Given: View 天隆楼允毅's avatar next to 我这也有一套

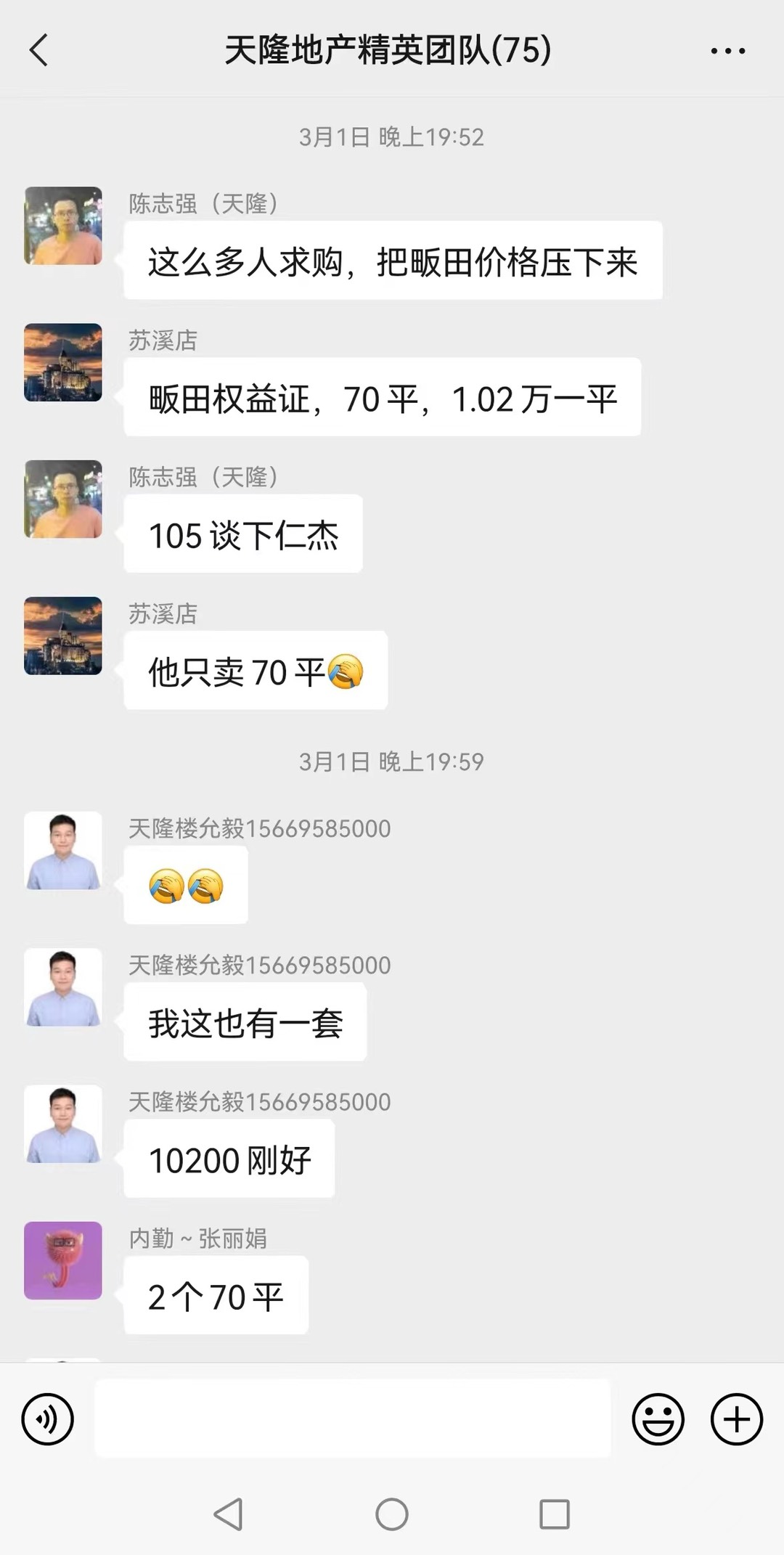Looking at the screenshot, I should (63, 987).
